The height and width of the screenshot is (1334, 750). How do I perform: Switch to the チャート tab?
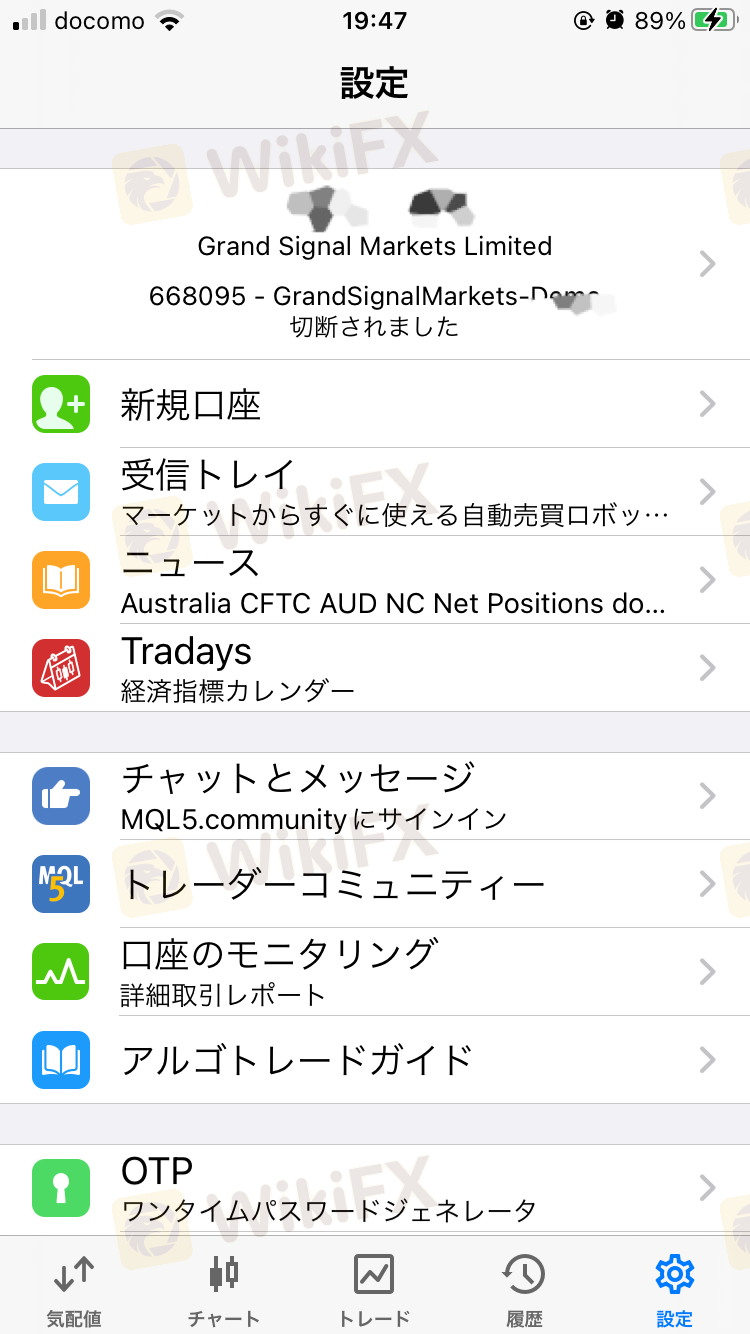click(224, 1289)
